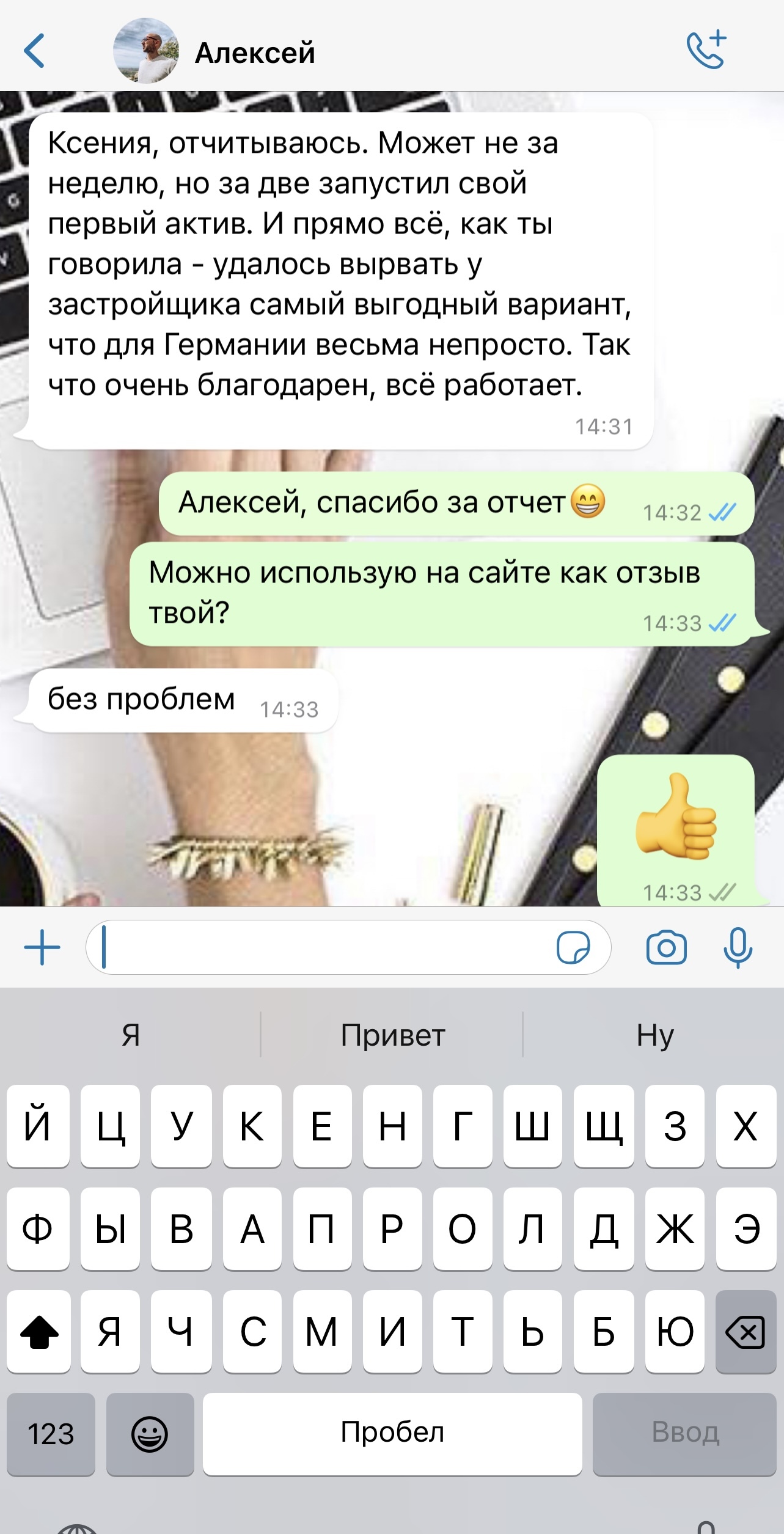Open Алексей's contact profile
784x1534 pixels.
254,53
